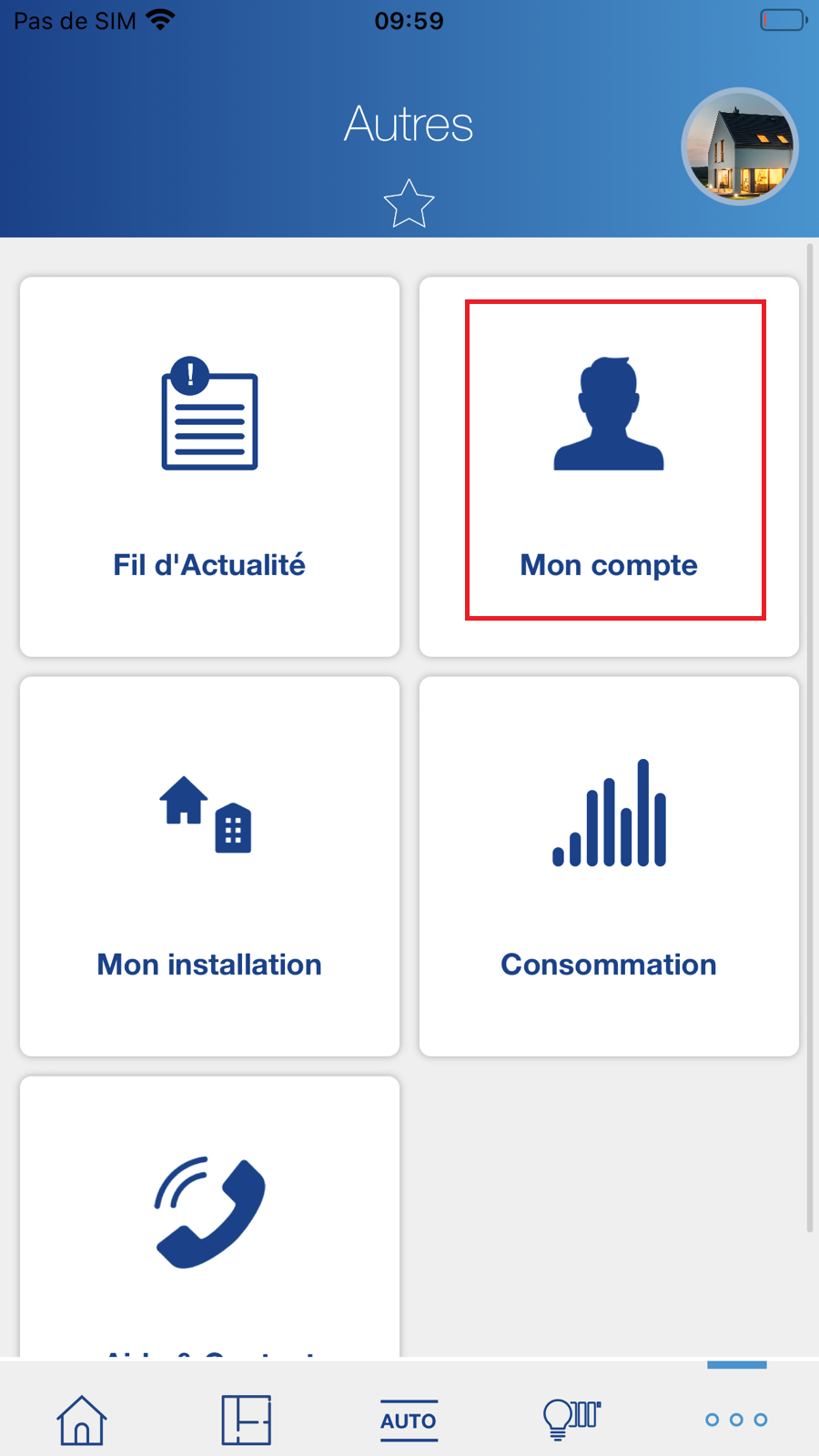Switch to the home tab
Screen dimensions: 819x1456
tap(82, 1420)
